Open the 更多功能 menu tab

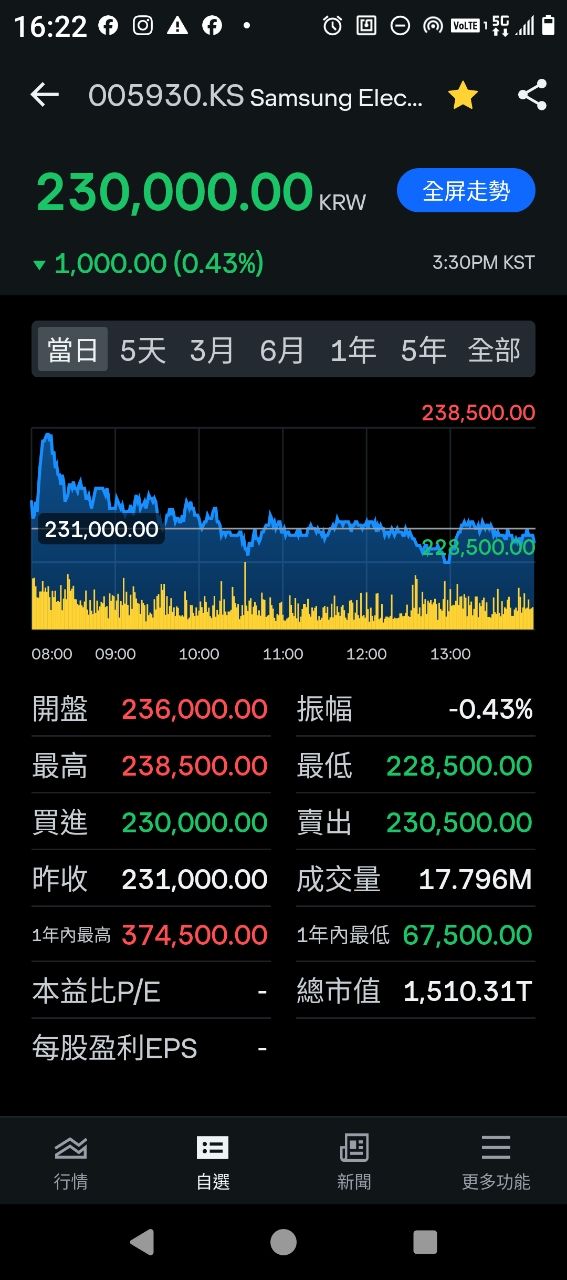496,1162
